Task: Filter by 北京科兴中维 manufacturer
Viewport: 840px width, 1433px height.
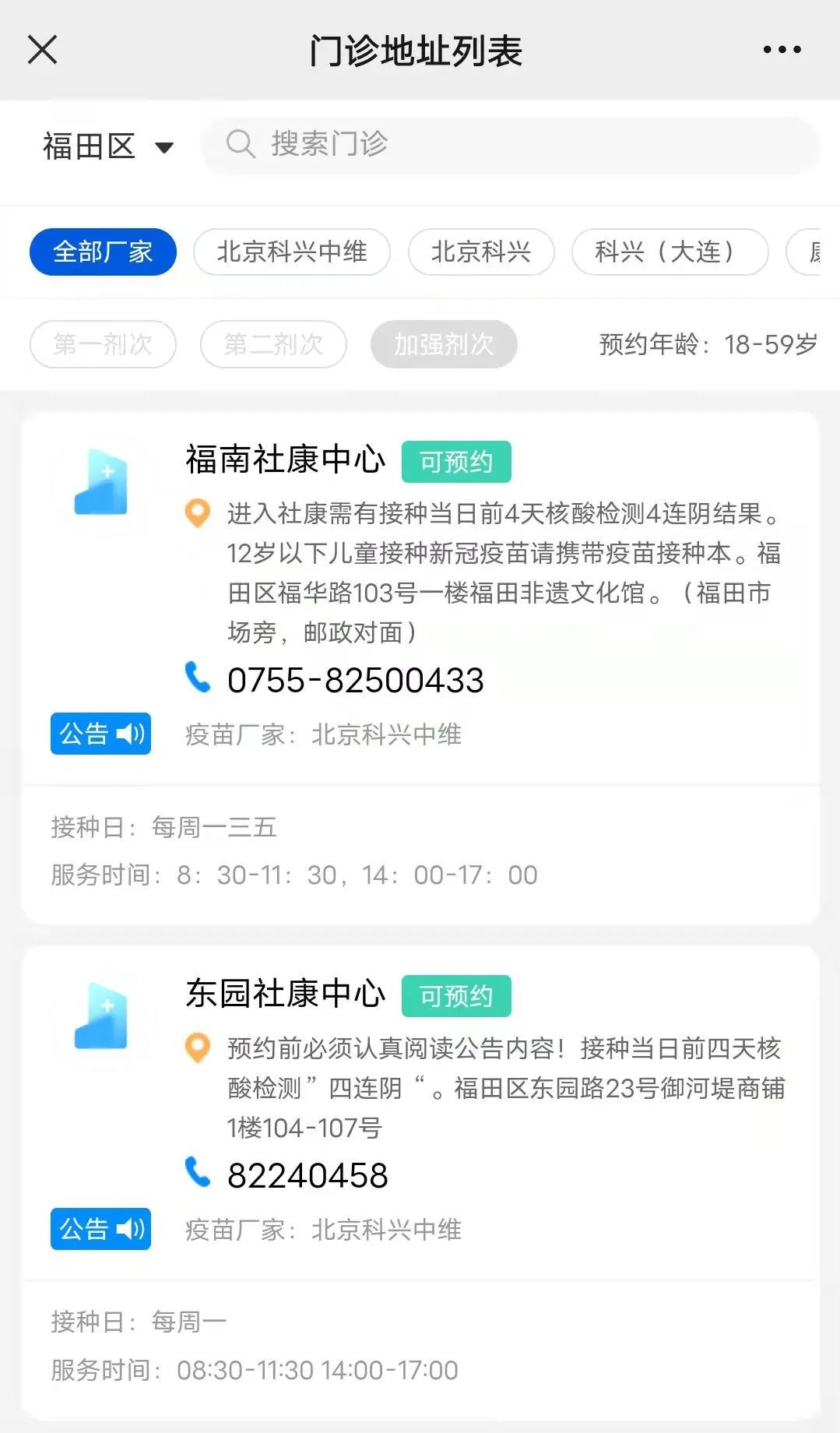Action: (292, 252)
